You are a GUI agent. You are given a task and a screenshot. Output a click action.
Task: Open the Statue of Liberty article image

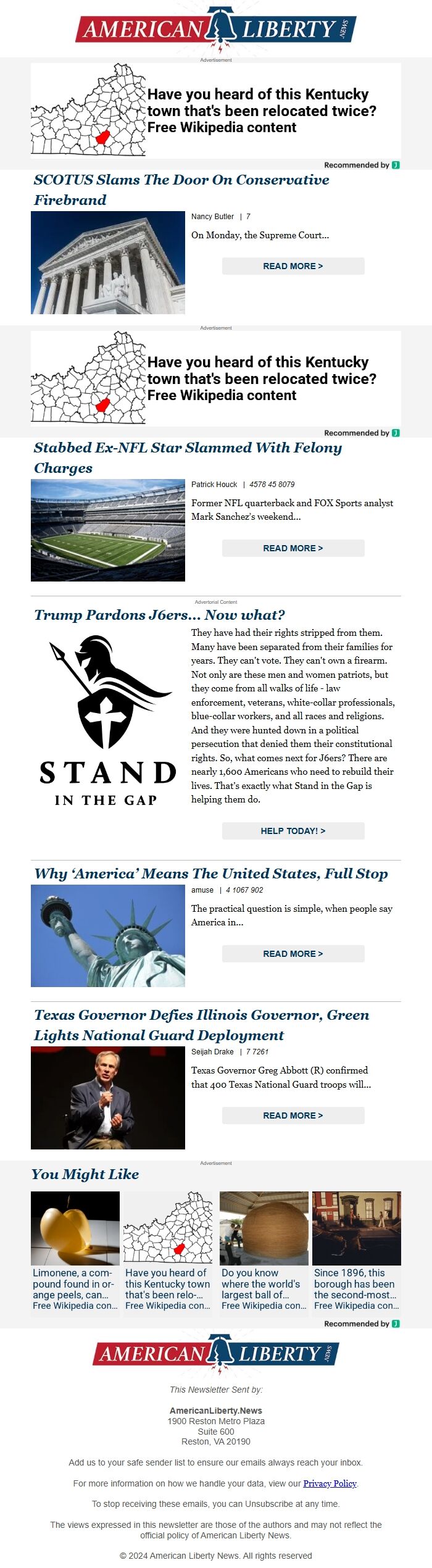108,936
